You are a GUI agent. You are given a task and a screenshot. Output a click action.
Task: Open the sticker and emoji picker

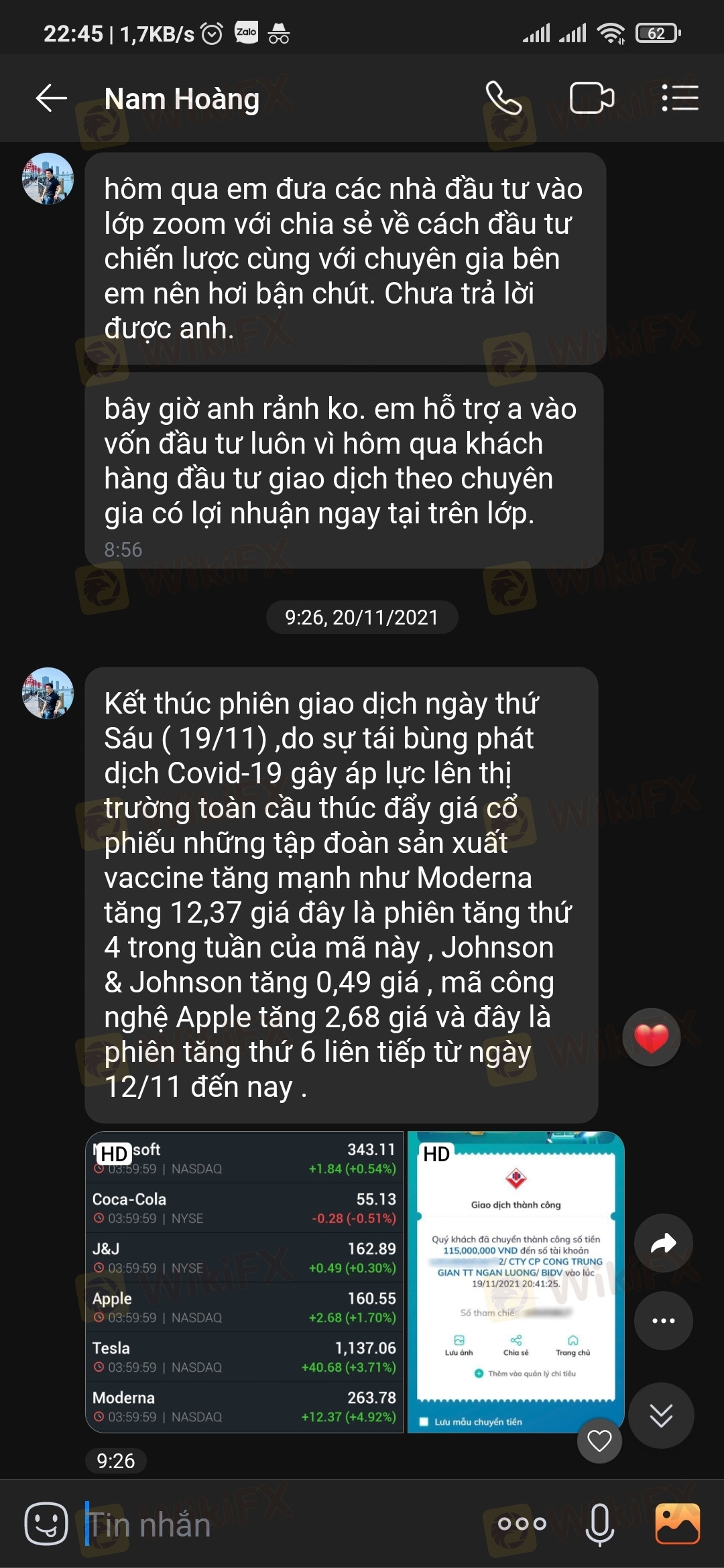(46, 1524)
